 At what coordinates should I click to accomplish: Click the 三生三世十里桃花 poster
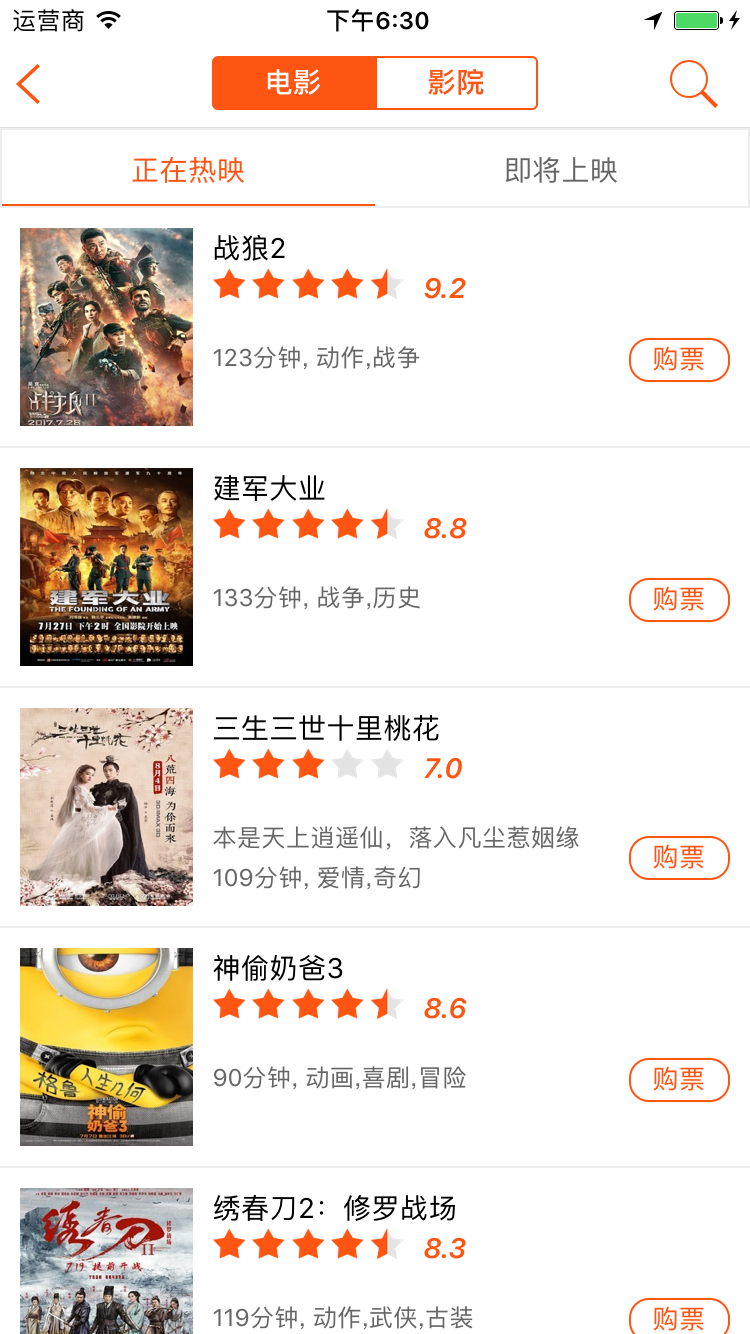point(106,807)
